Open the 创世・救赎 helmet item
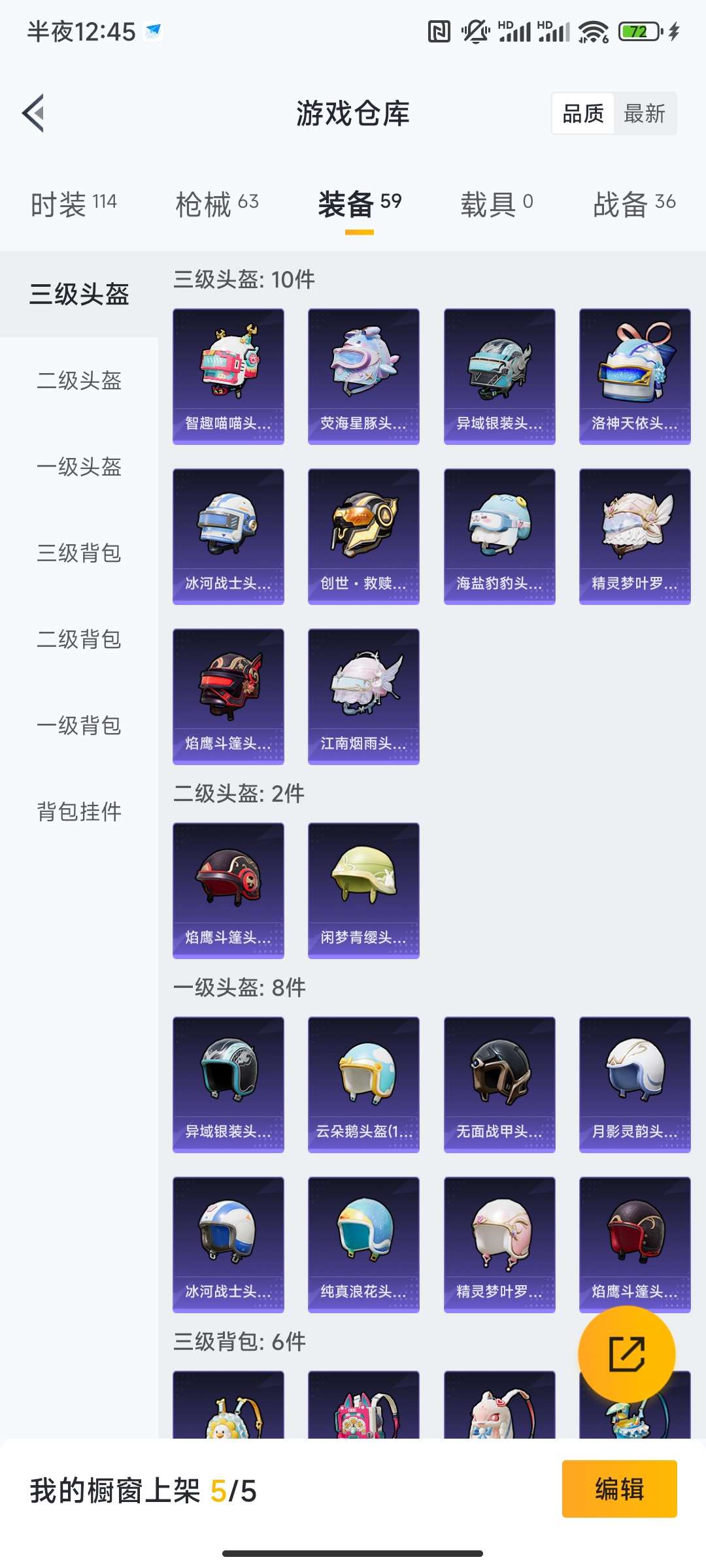Screen dimensions: 706x1568 [x=363, y=536]
